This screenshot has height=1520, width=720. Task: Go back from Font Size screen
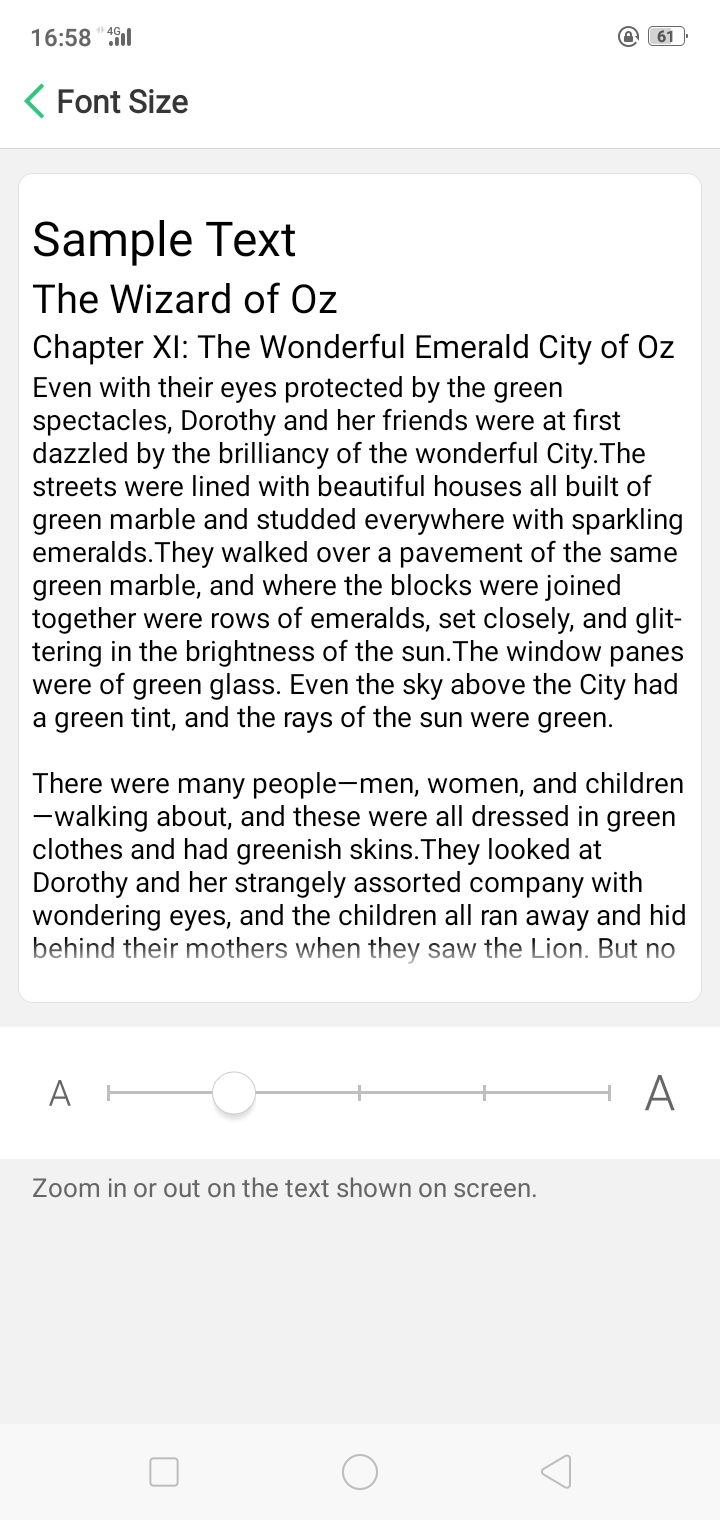[x=36, y=101]
